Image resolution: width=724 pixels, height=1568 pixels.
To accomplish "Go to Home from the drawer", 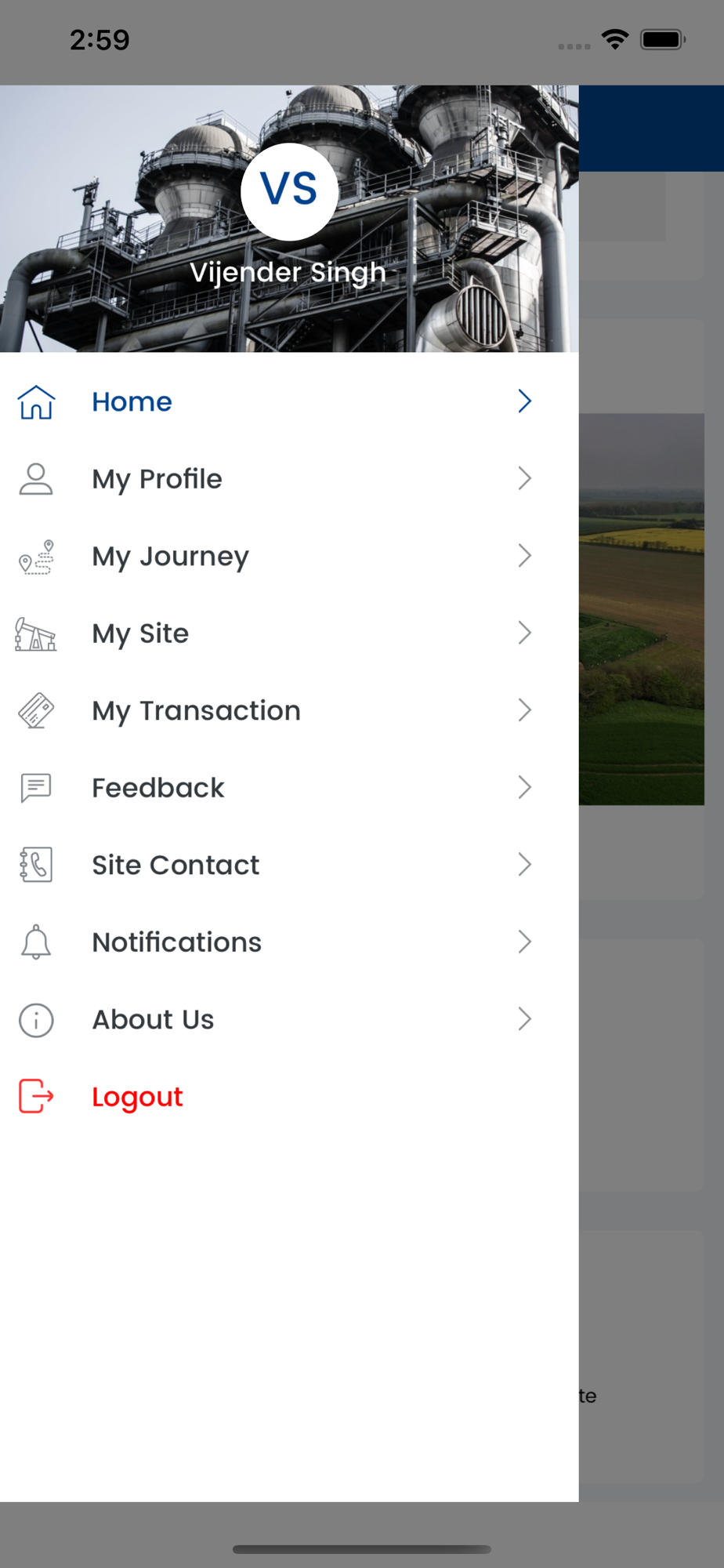I will 289,401.
